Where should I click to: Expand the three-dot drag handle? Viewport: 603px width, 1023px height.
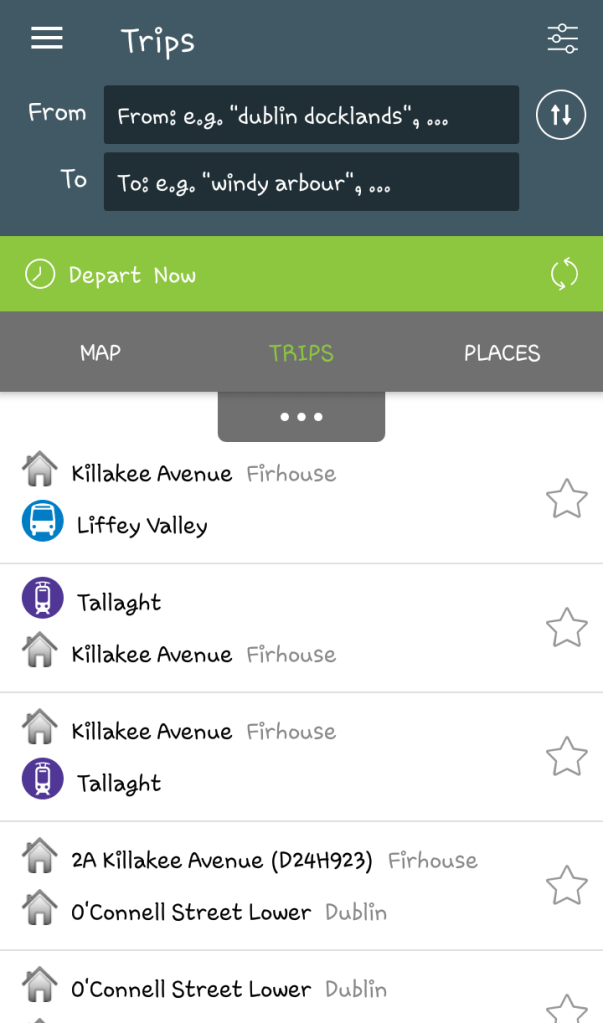301,417
